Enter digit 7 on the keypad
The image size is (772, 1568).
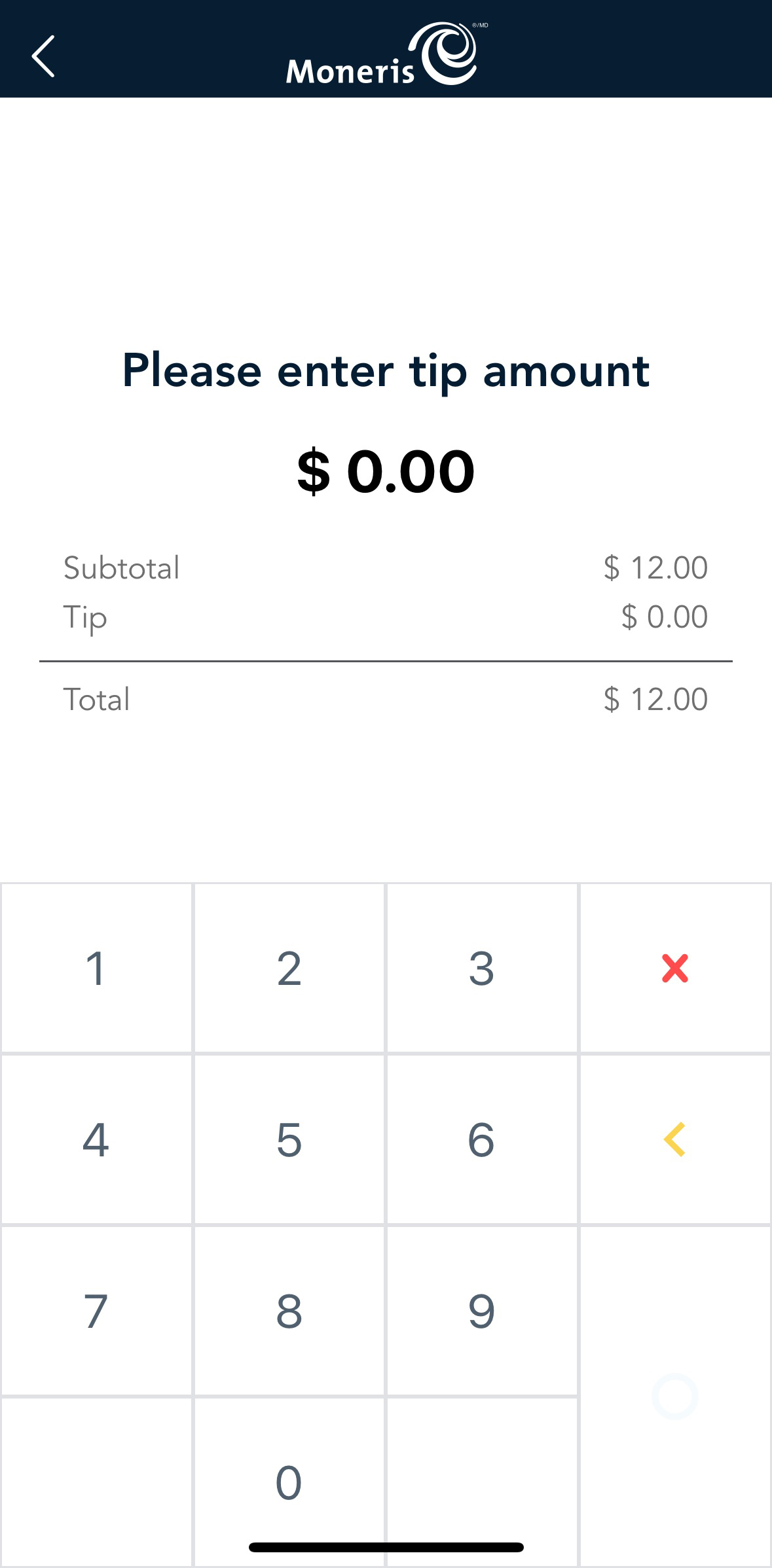pyautogui.click(x=96, y=1311)
